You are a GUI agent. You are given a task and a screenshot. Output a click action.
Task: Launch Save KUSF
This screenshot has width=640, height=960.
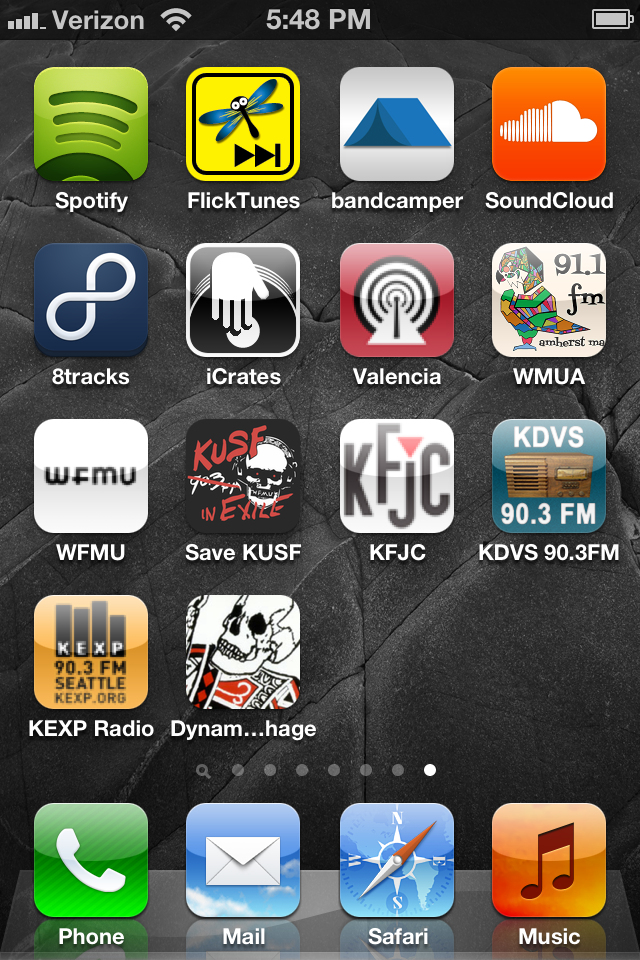pos(243,476)
